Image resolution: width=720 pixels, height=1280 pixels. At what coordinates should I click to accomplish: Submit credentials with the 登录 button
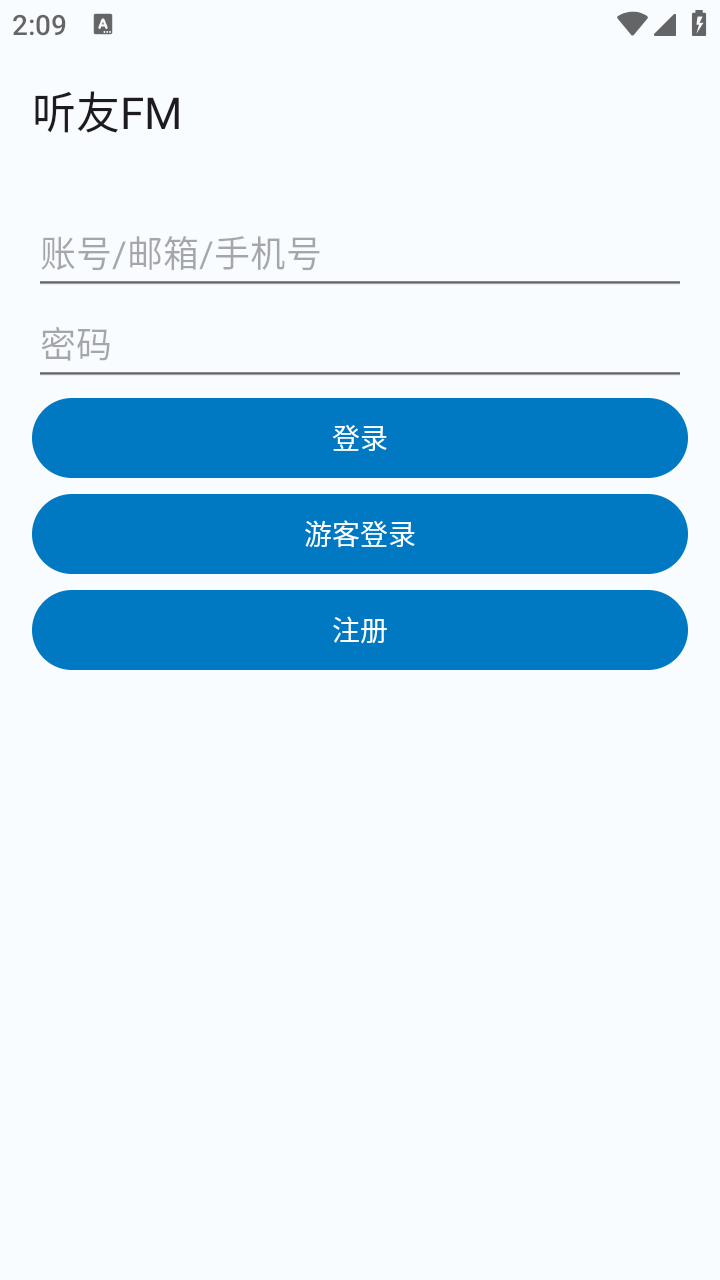[x=360, y=438]
